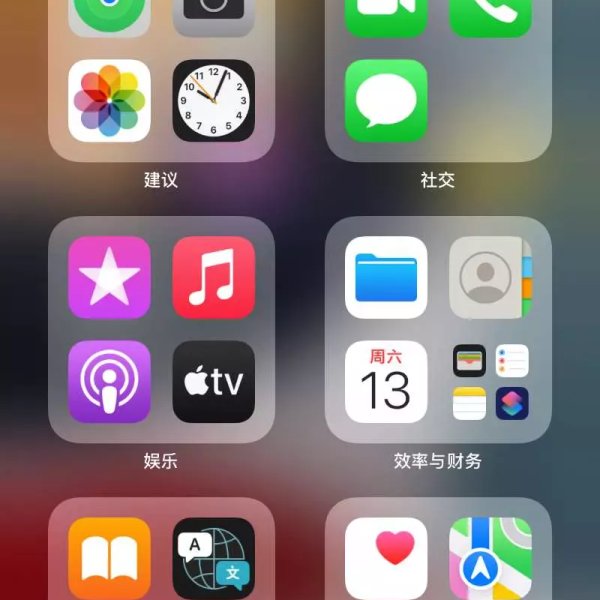Expand the 效率与财务 small apps cluster
Screen dimensions: 600x600
pos(490,381)
